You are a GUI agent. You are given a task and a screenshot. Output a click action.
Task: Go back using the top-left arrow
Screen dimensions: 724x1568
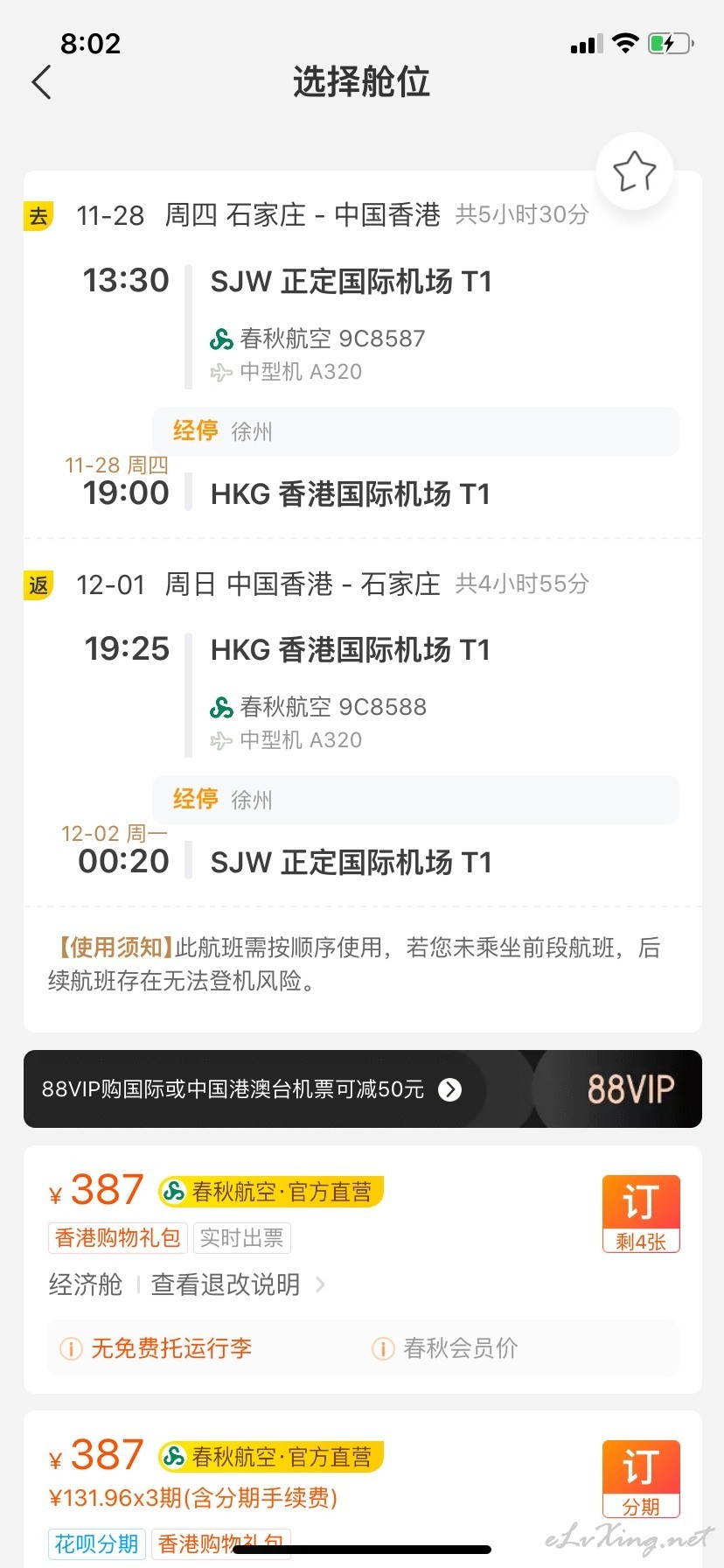(x=42, y=82)
